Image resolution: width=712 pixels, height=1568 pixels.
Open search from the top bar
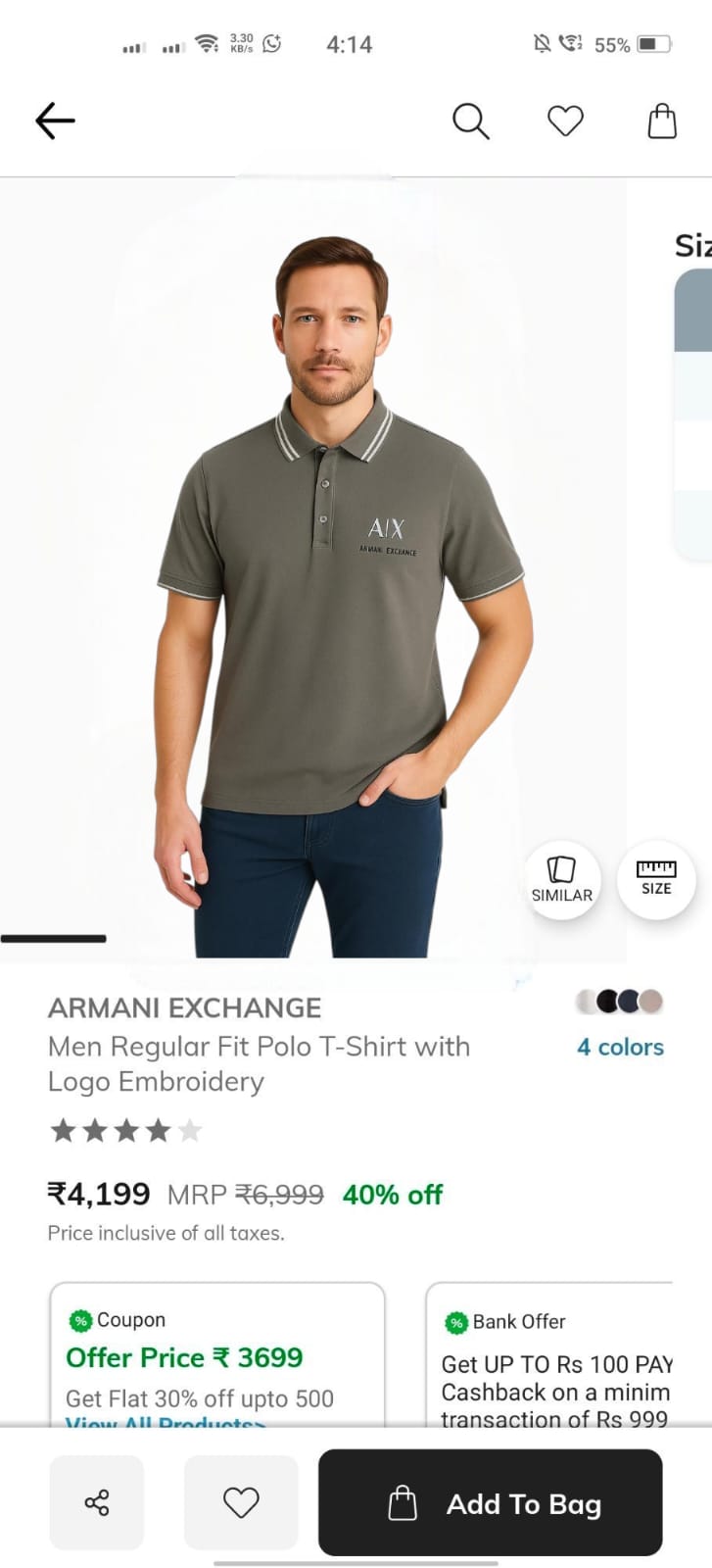tap(470, 122)
